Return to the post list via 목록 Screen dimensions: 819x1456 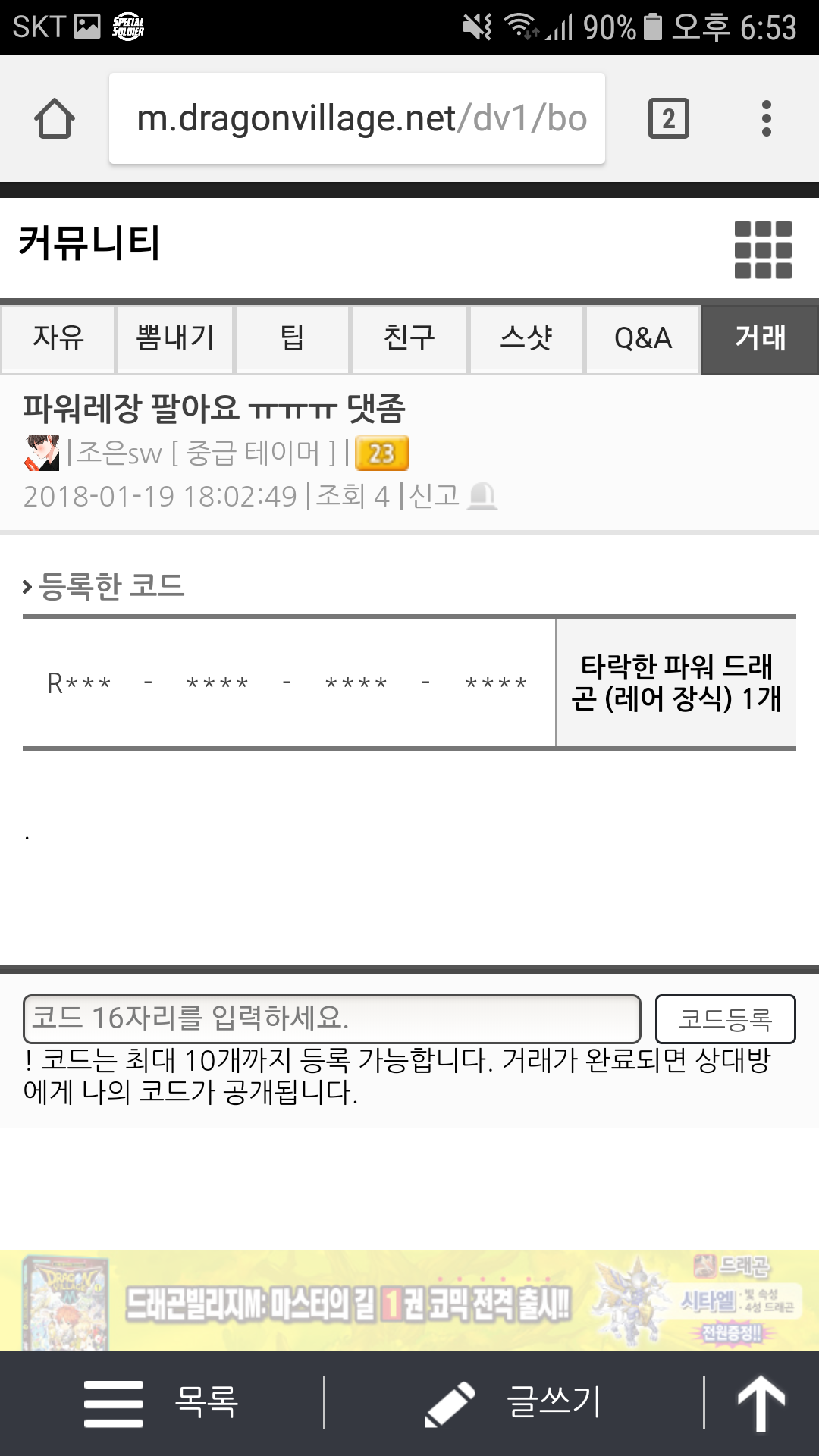(x=162, y=1403)
